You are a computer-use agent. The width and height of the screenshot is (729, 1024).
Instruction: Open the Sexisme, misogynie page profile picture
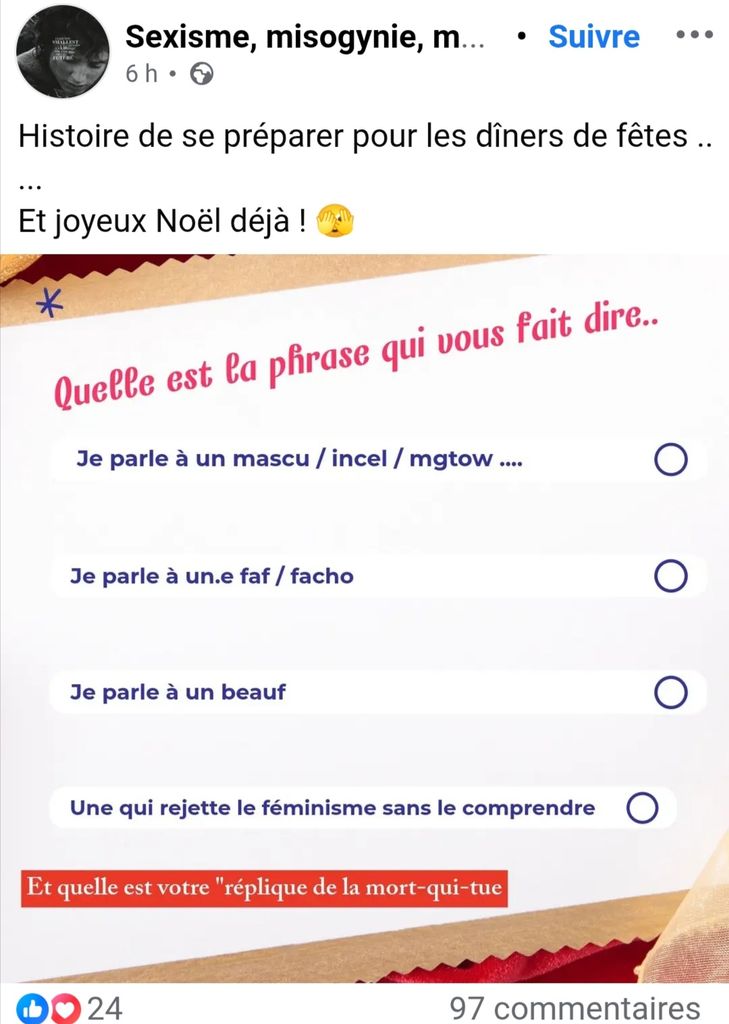click(62, 52)
